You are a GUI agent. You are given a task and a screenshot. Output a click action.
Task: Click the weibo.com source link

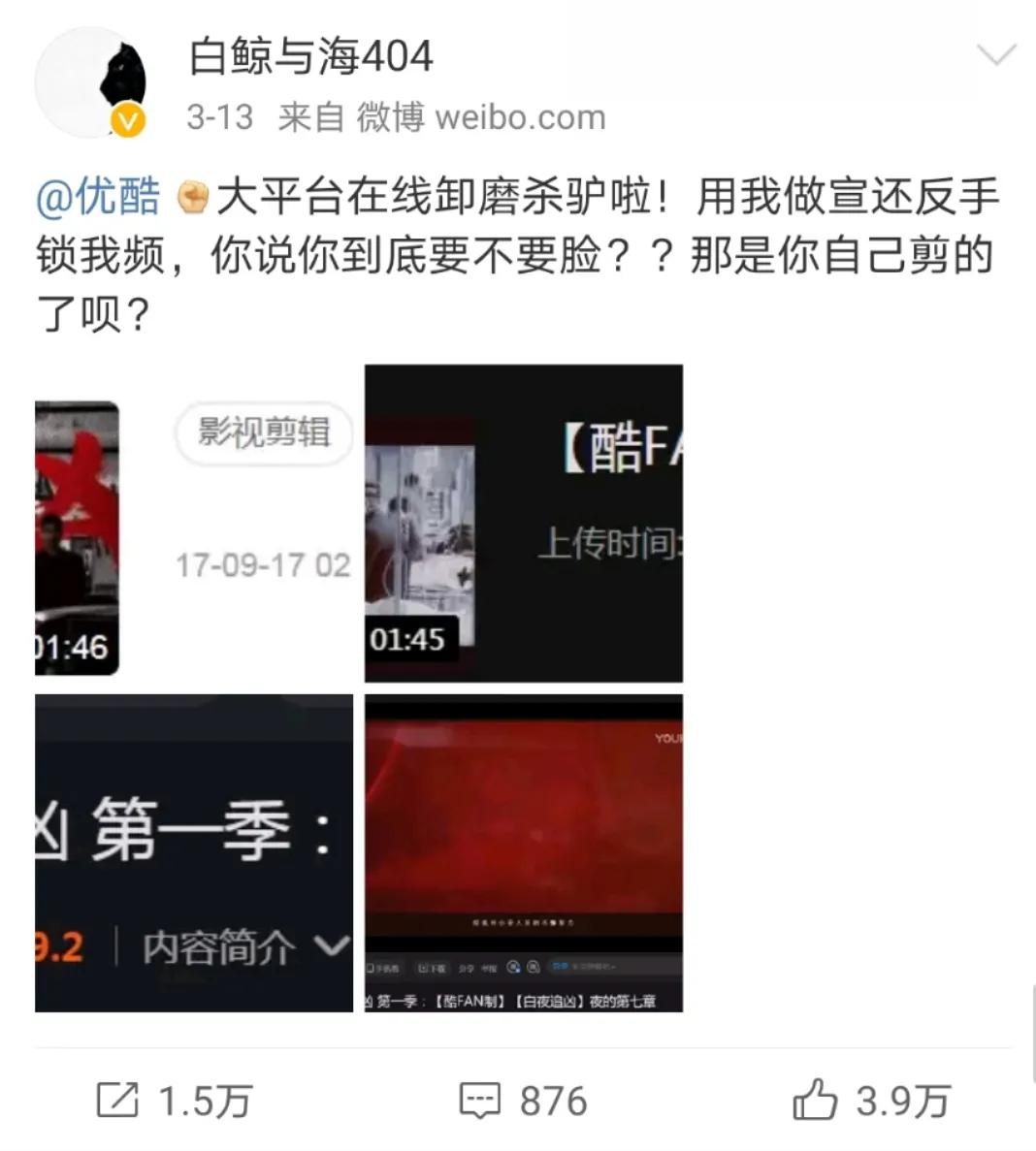[520, 116]
